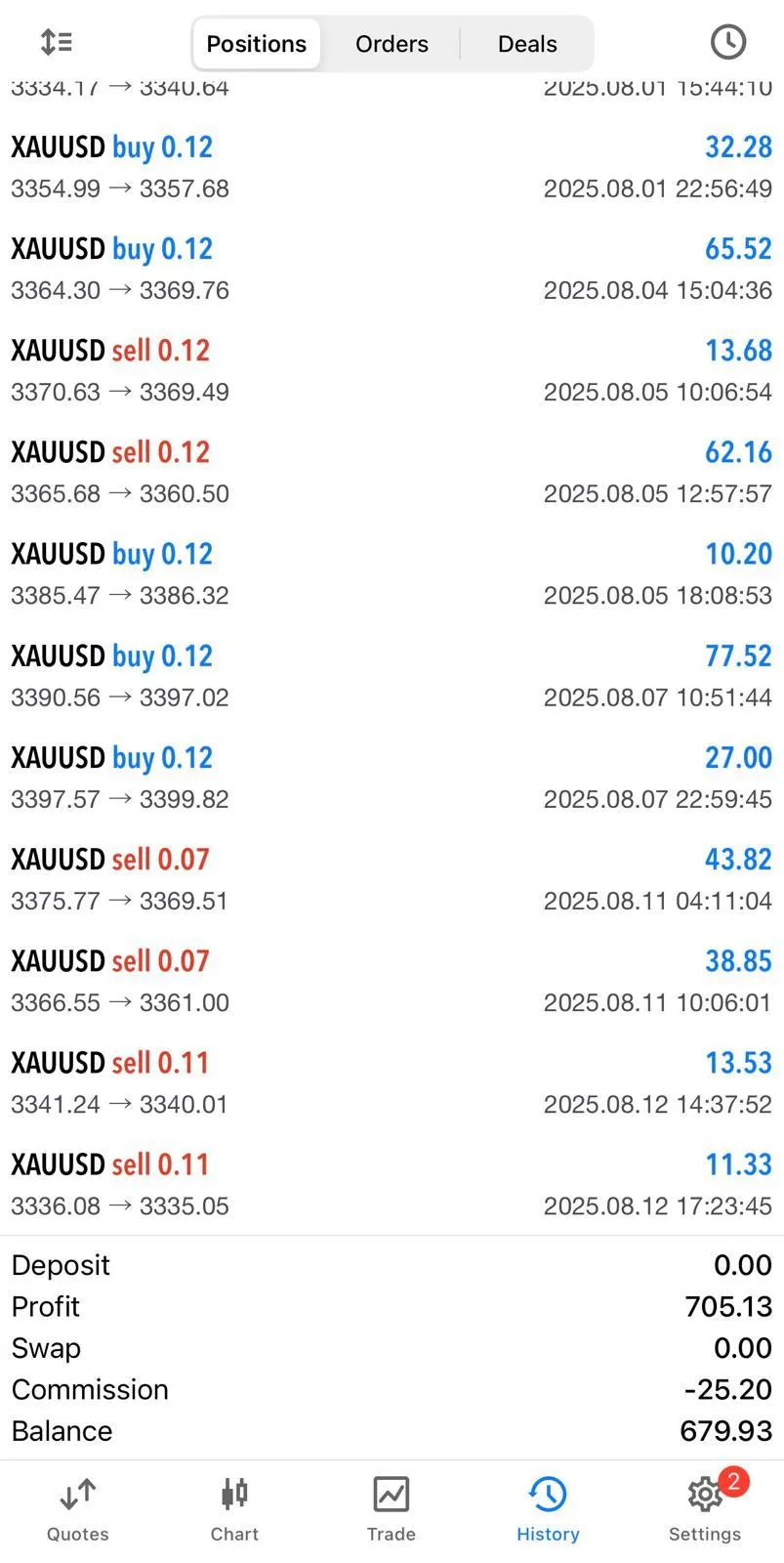This screenshot has width=784, height=1563.
Task: Expand the buy position with 32.28 profit
Action: click(391, 167)
